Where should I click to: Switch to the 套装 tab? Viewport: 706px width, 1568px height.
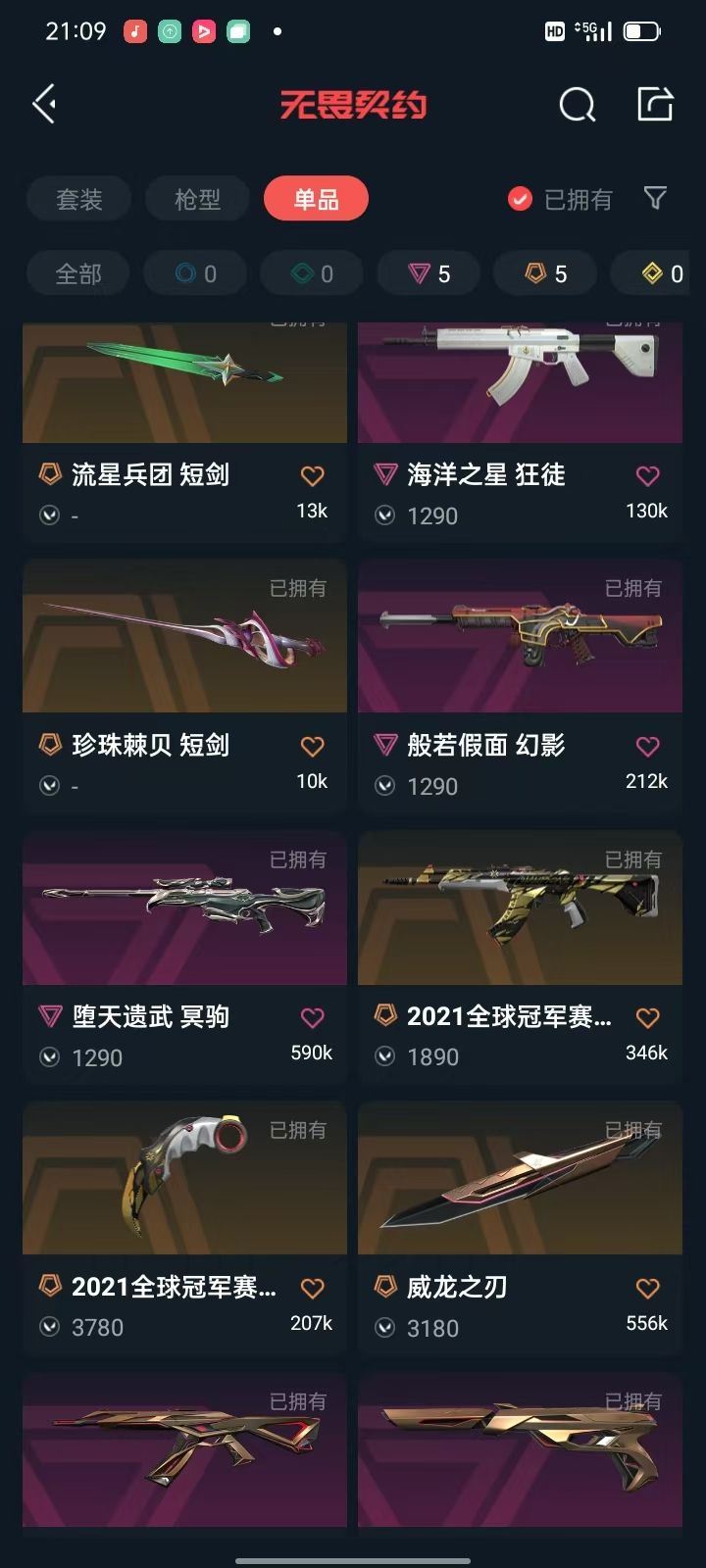click(x=78, y=200)
